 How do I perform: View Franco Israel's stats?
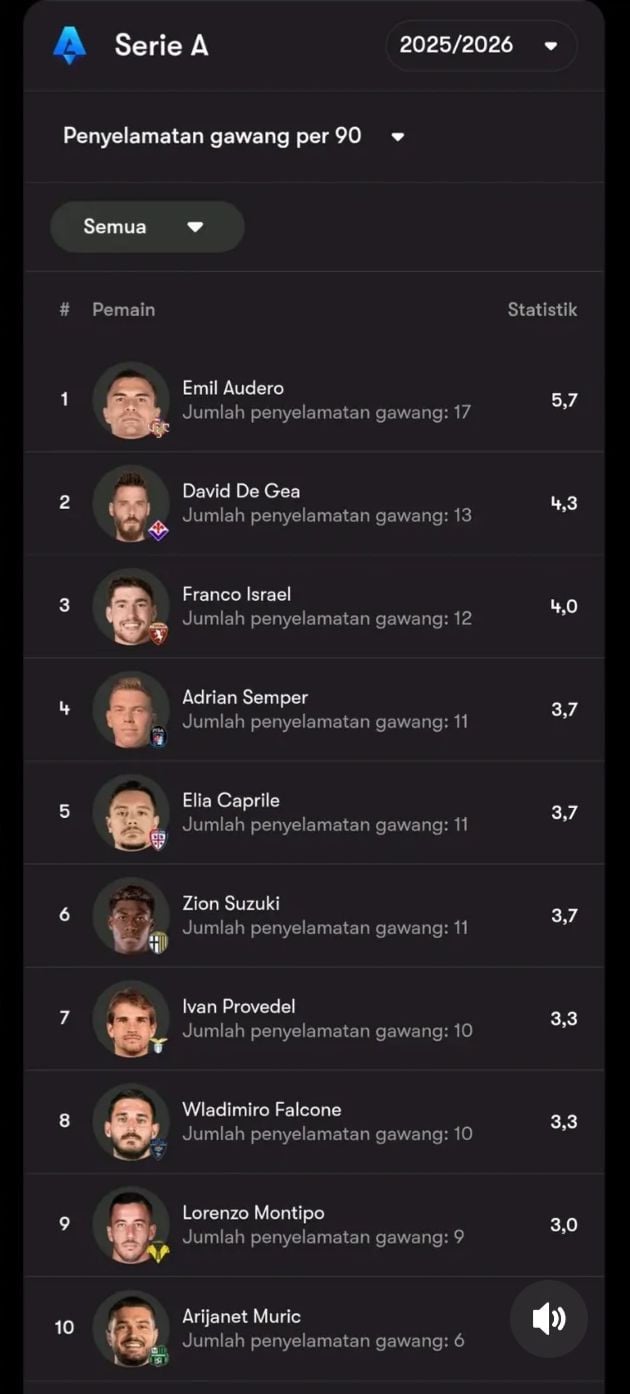tap(314, 606)
